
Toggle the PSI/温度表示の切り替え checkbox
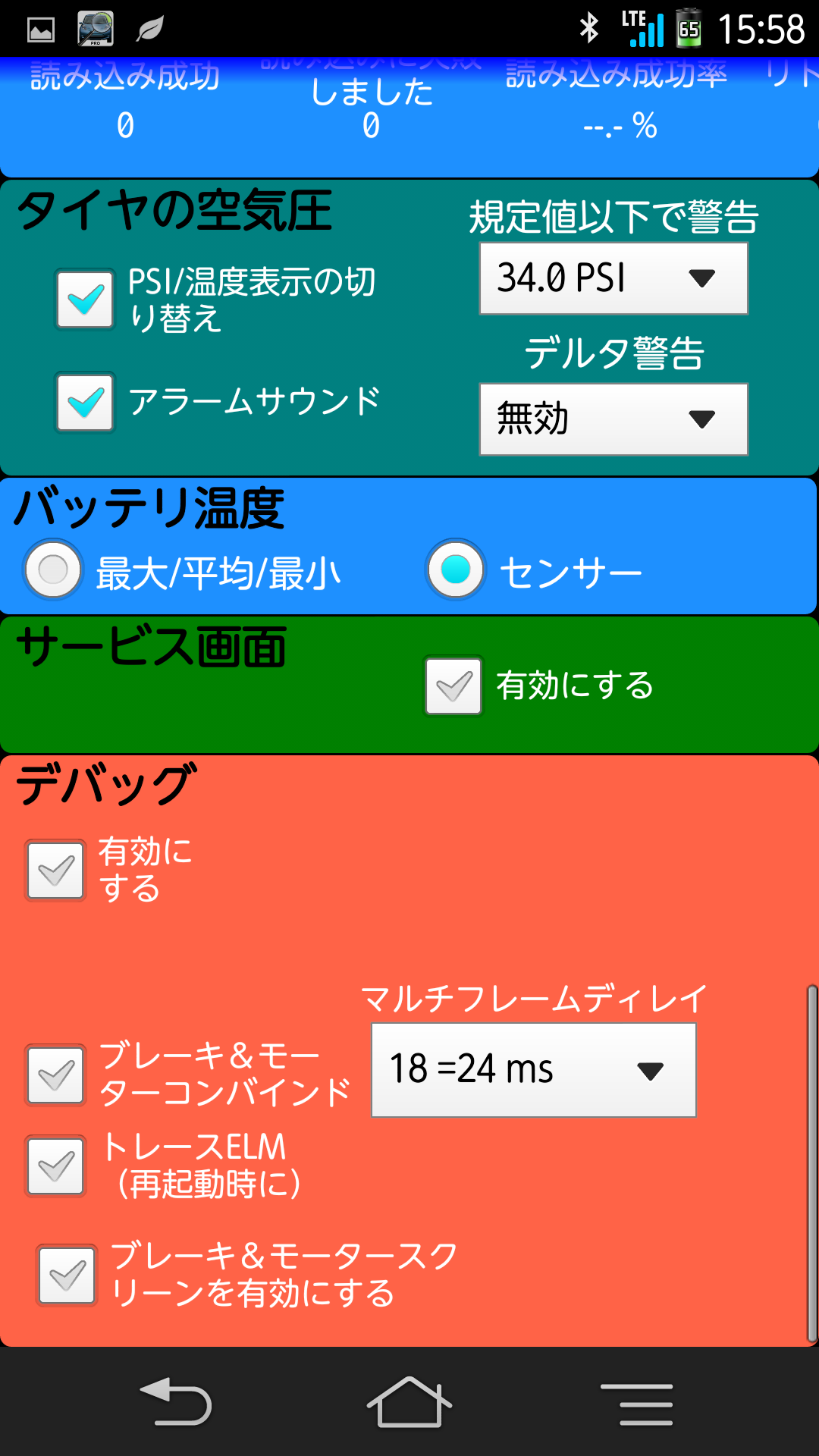(85, 299)
